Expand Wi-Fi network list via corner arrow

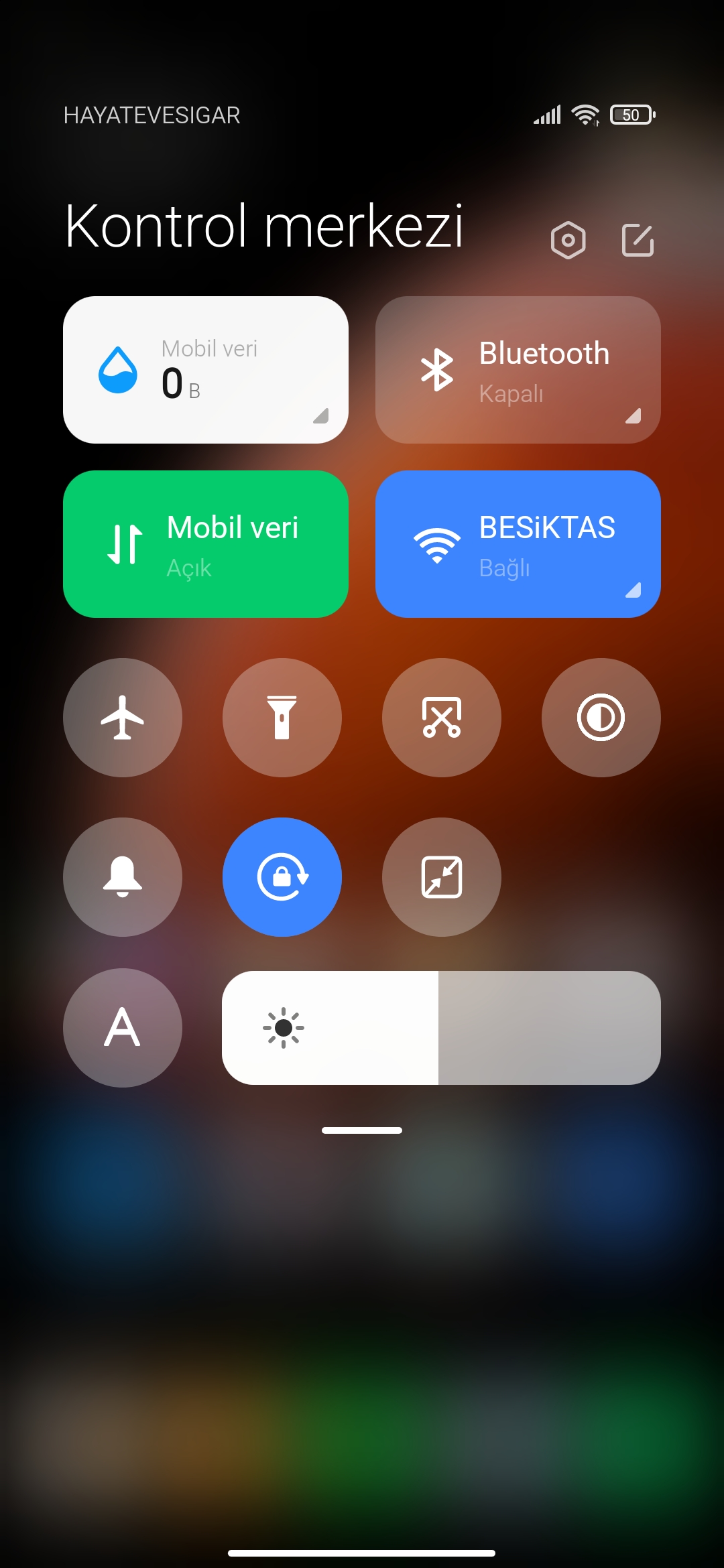tap(633, 590)
